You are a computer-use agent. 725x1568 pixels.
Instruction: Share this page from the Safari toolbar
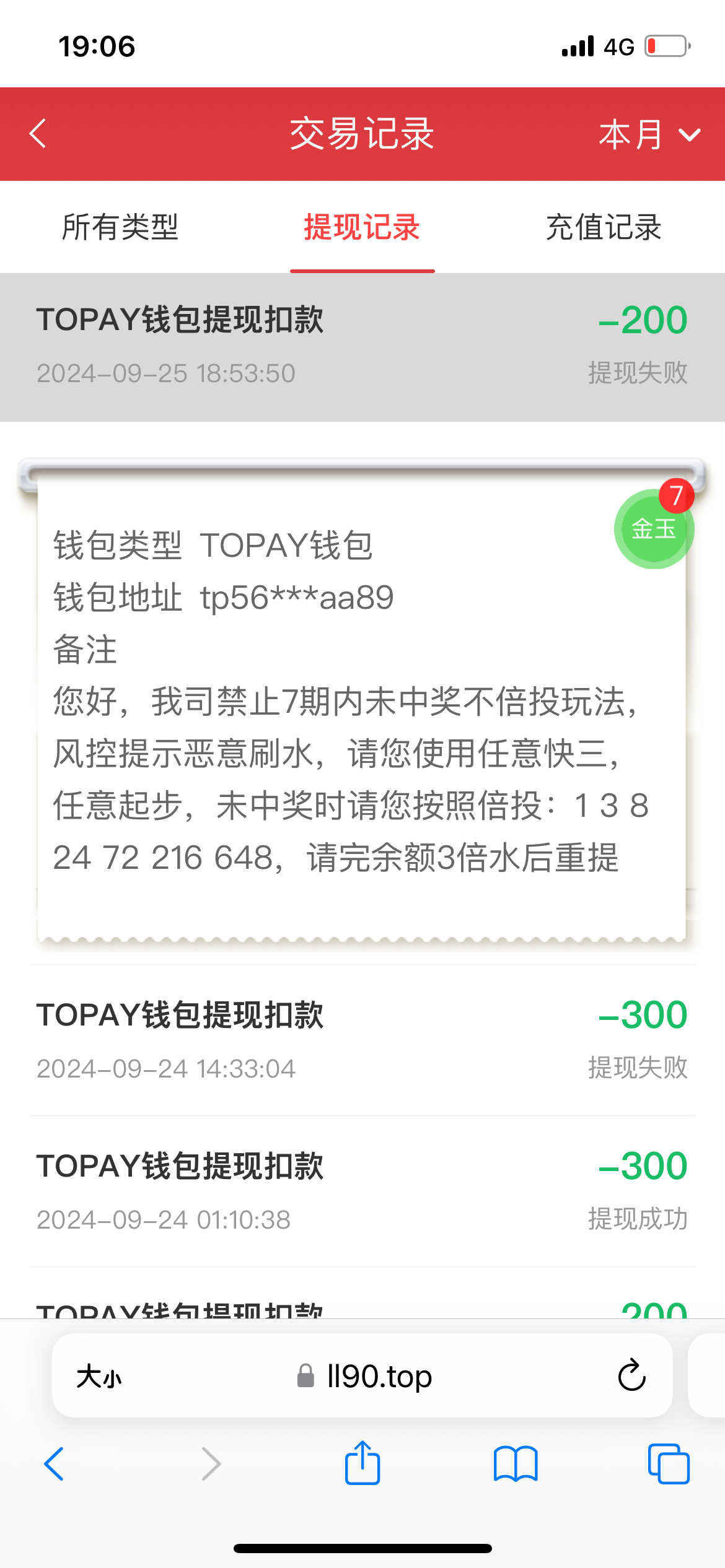(x=362, y=1463)
